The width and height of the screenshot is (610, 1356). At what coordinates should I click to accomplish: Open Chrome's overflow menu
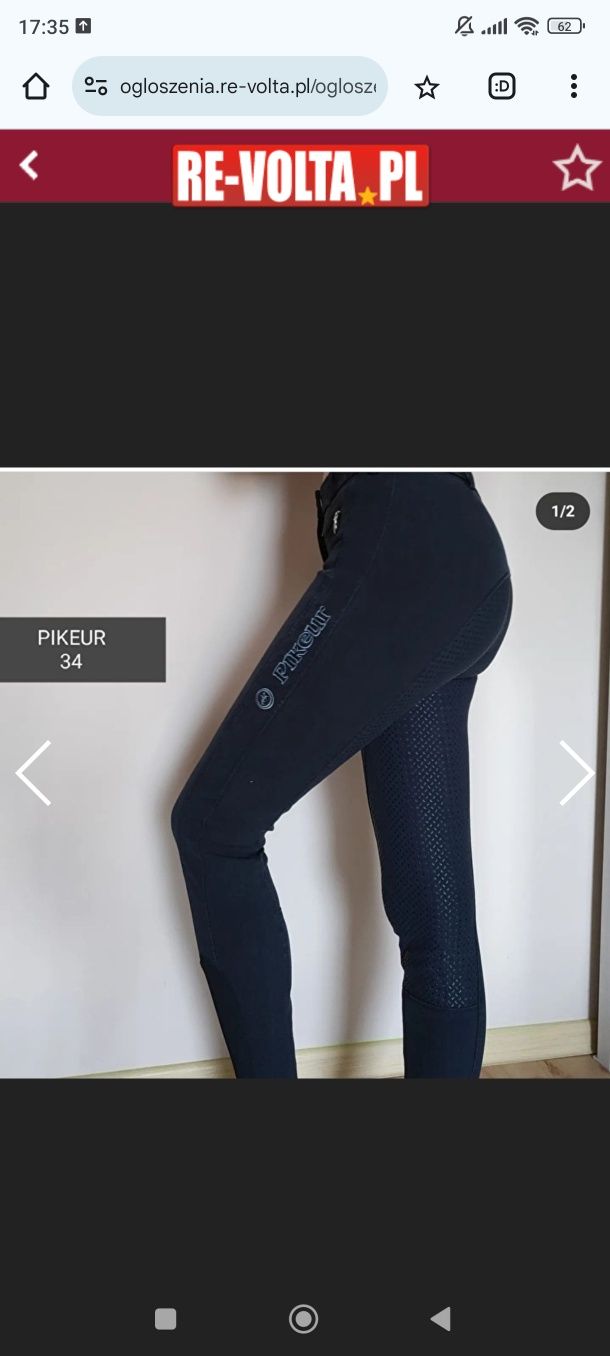pyautogui.click(x=573, y=87)
